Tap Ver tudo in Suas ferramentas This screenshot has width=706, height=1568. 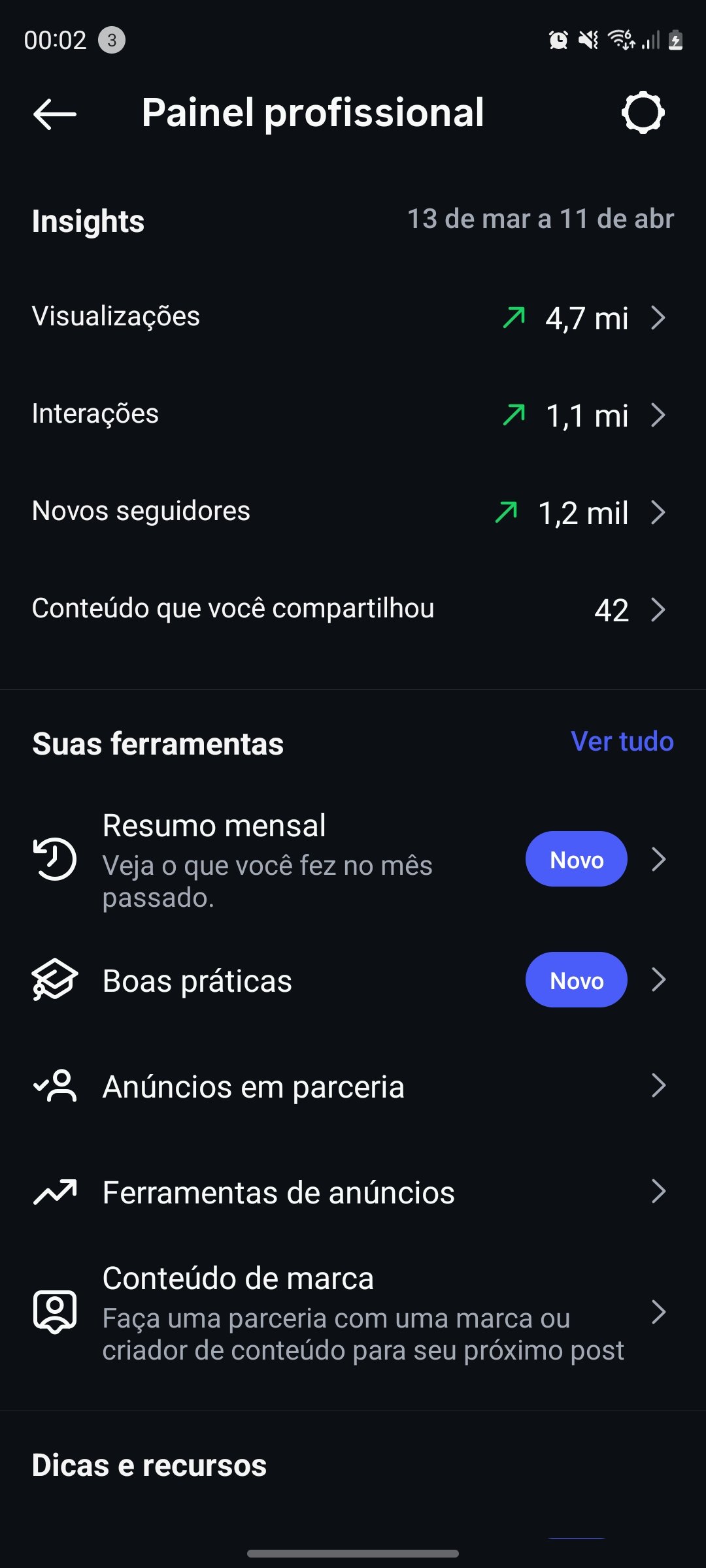tap(622, 742)
